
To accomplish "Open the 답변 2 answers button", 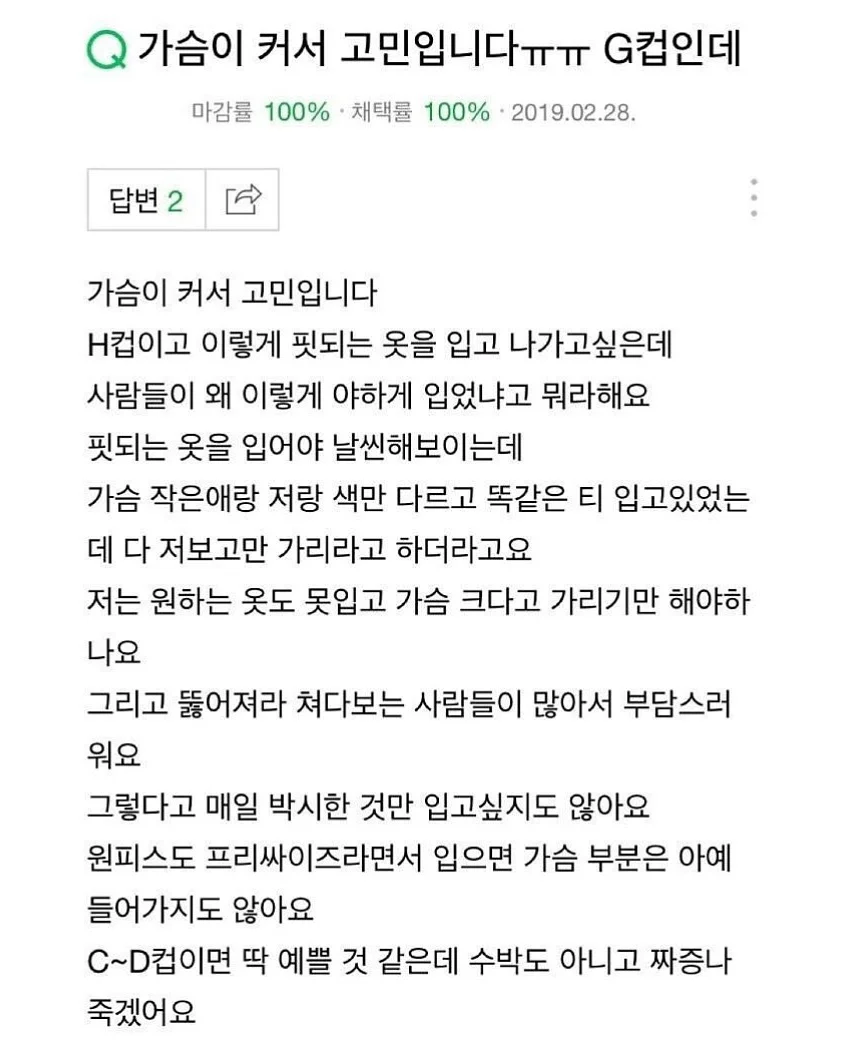I will click(x=146, y=201).
